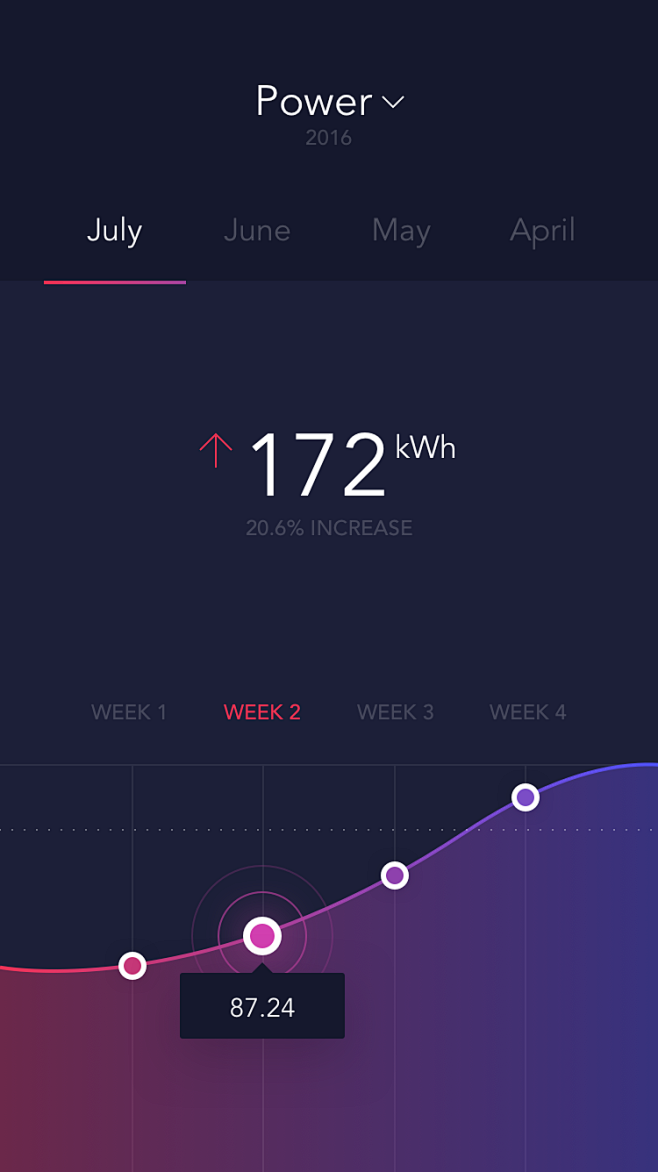The height and width of the screenshot is (1172, 658).
Task: Switch to the May tab
Action: click(401, 231)
